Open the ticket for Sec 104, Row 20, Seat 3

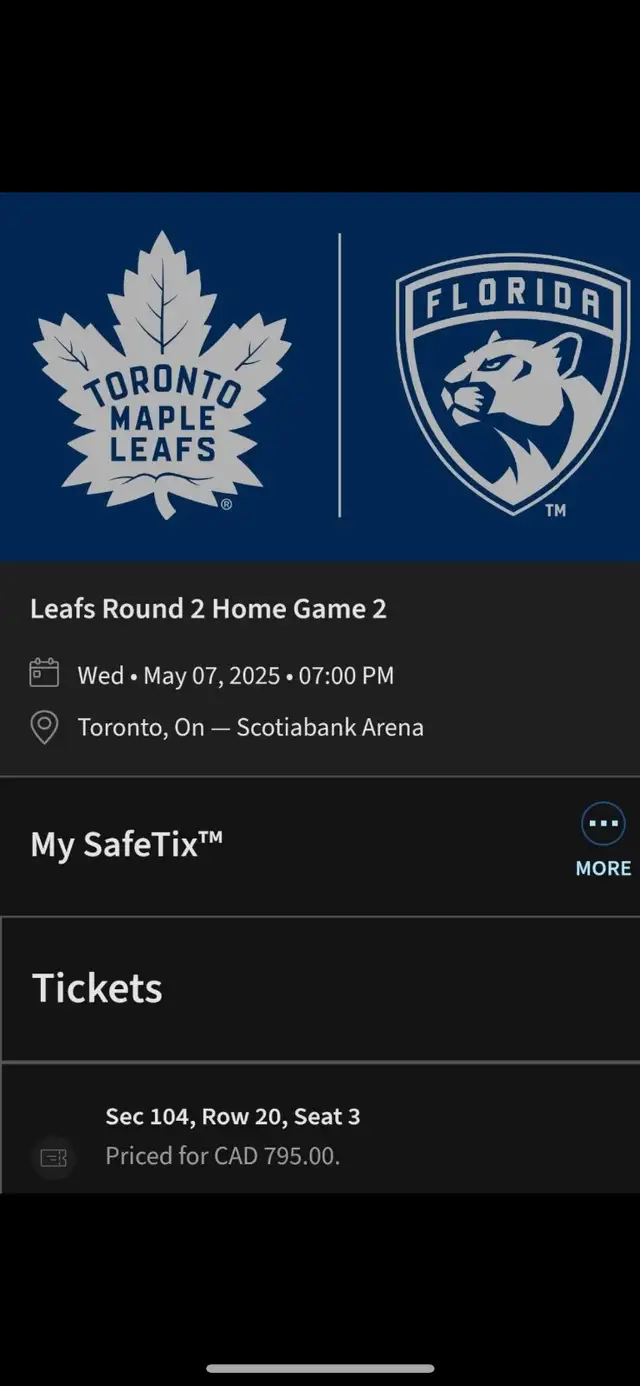pos(321,1128)
